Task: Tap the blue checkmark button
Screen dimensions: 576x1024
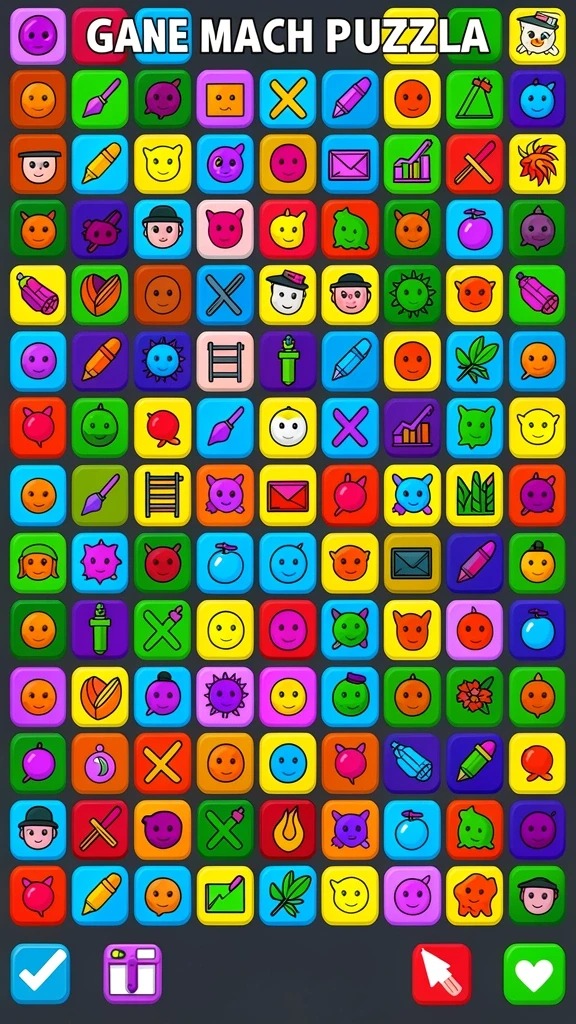Action: [x=40, y=974]
